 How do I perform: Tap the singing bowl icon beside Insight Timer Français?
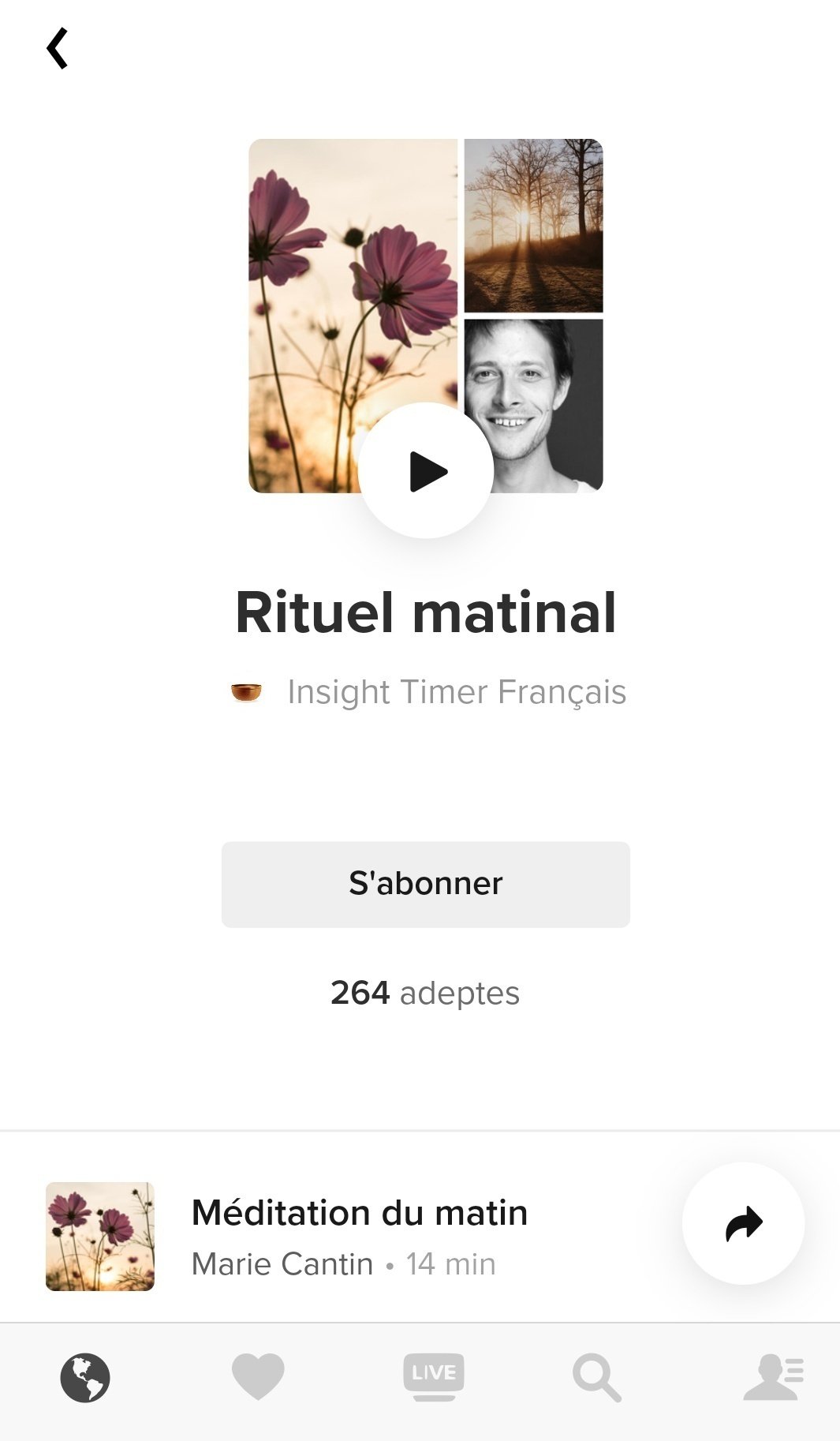[x=248, y=691]
